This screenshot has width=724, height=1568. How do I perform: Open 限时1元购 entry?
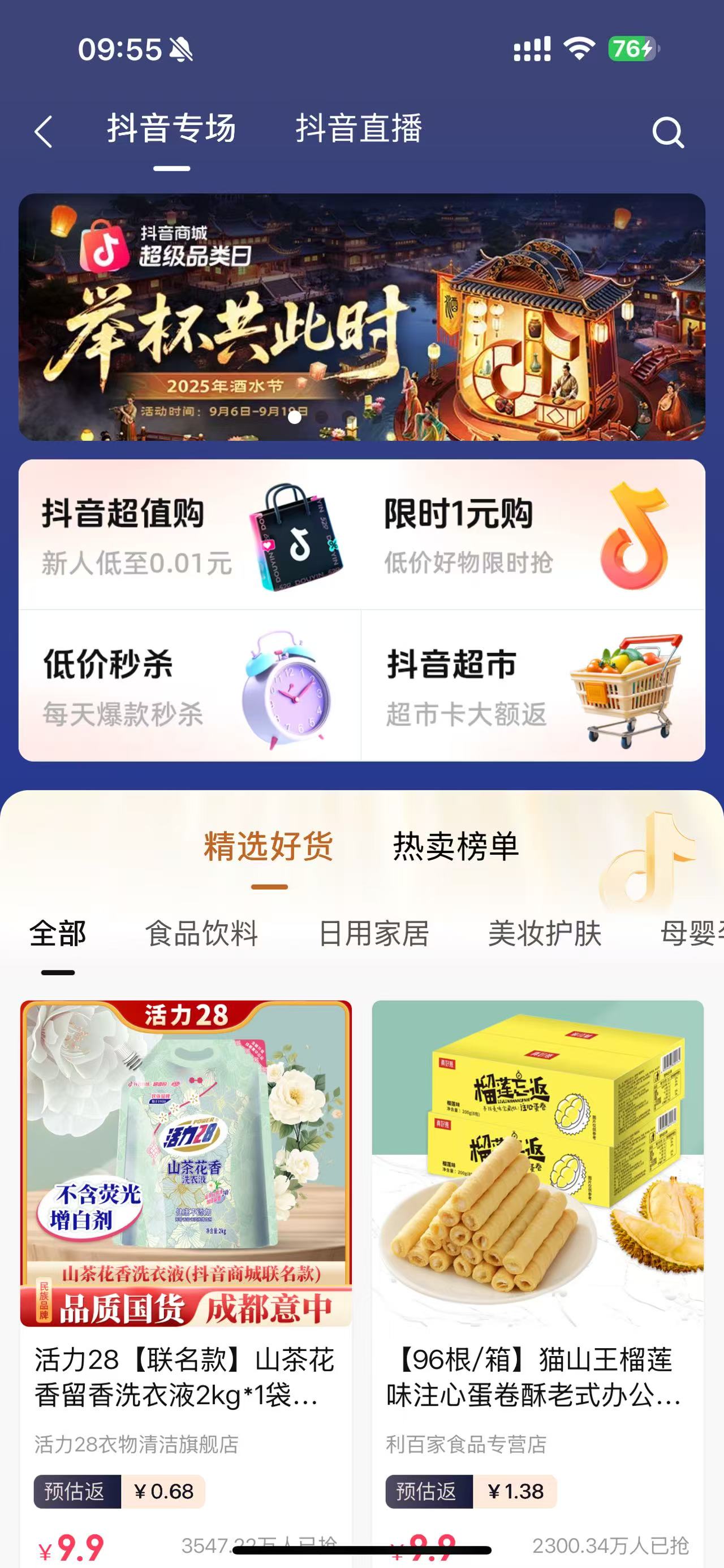(x=533, y=535)
